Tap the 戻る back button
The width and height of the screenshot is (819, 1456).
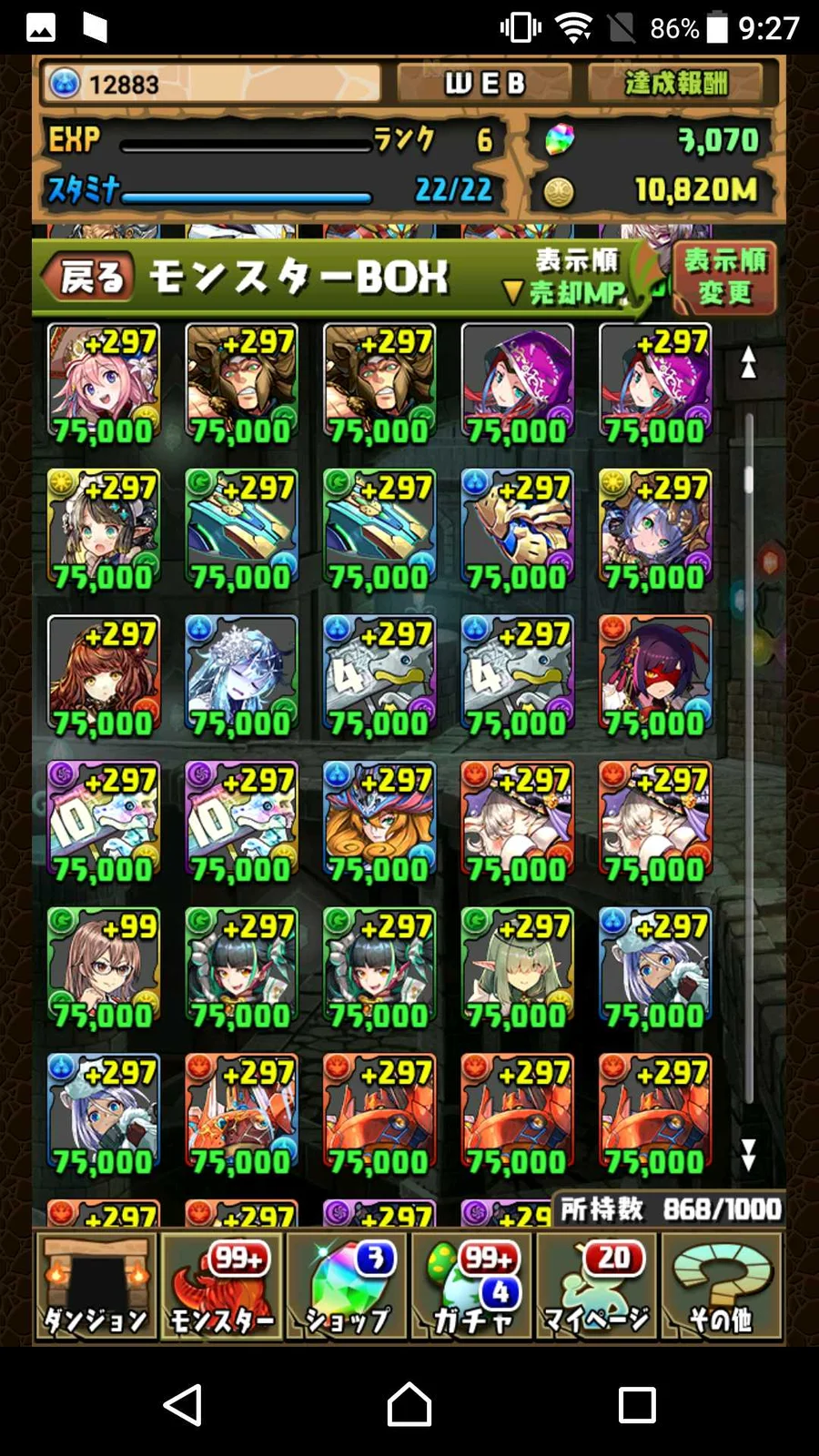pos(87,277)
